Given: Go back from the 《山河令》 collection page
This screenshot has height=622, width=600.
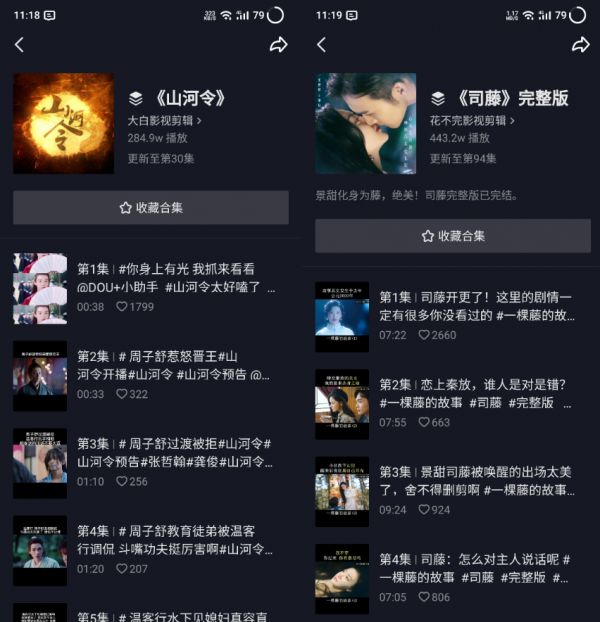Looking at the screenshot, I should (19, 45).
